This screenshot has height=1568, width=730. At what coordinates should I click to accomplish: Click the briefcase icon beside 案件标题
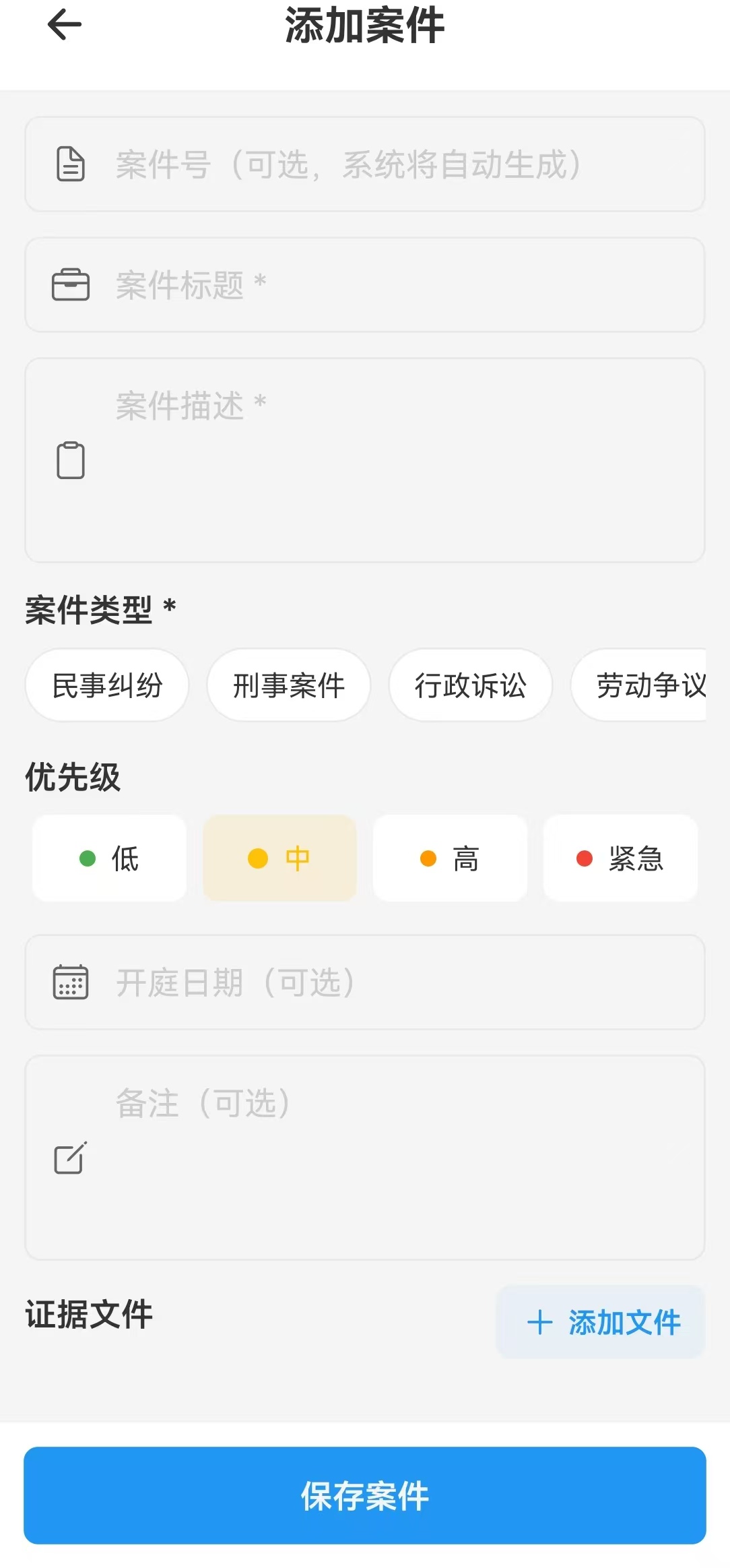(x=71, y=284)
